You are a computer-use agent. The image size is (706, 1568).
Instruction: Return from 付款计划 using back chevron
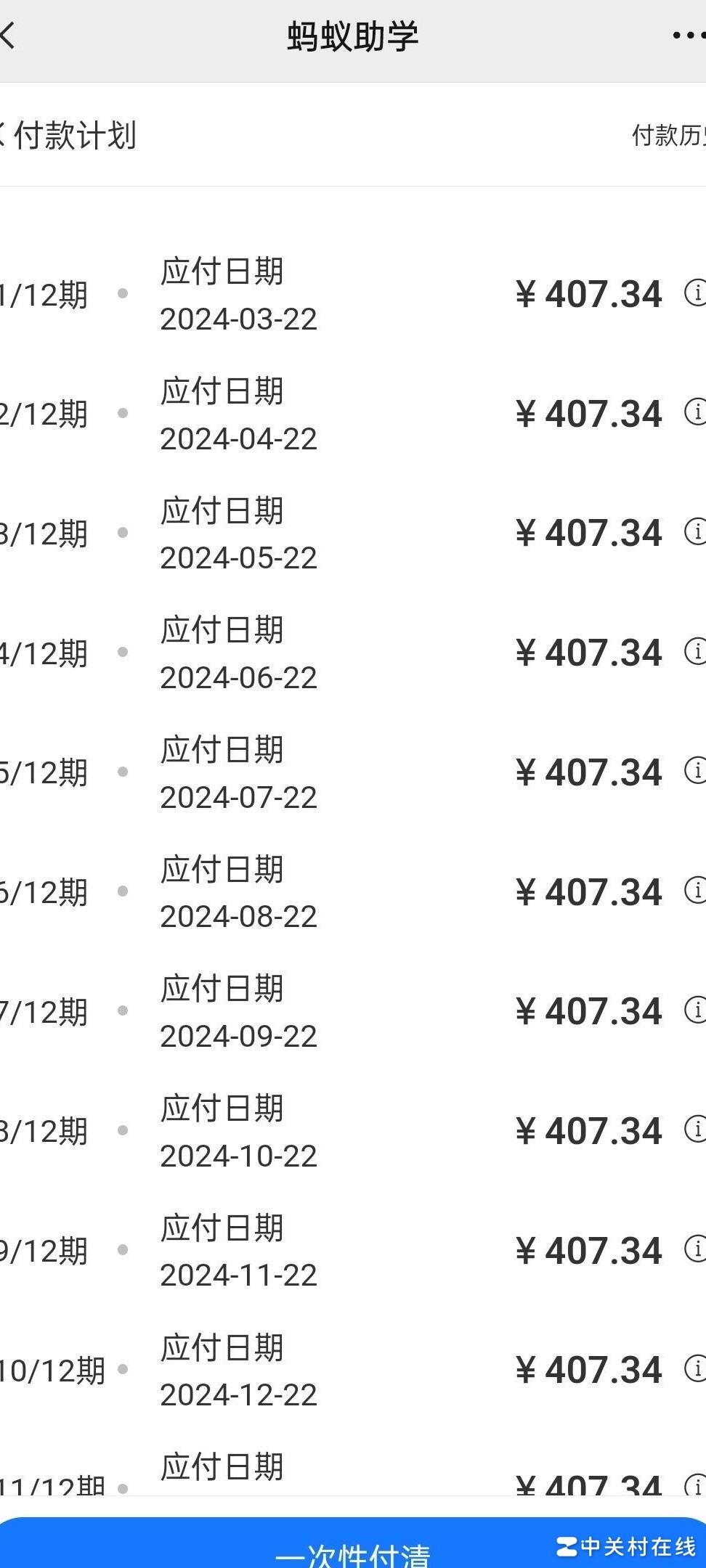point(3,135)
